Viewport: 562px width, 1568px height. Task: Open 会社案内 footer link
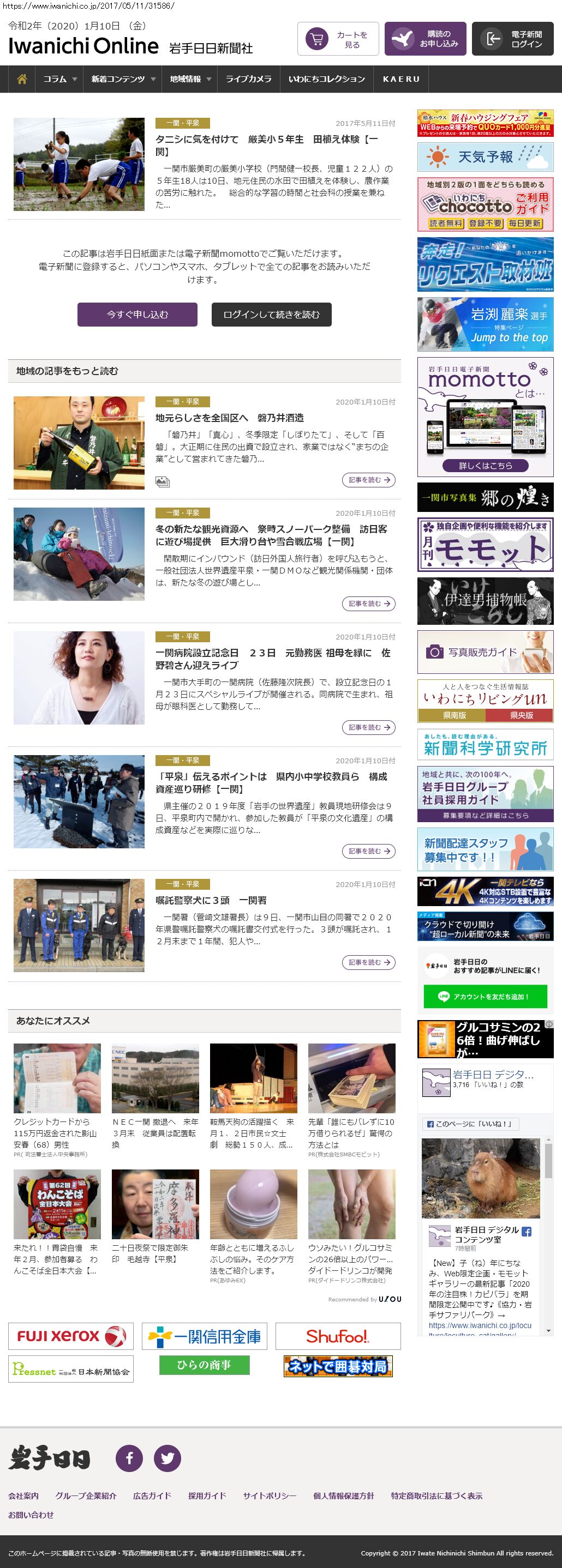pos(23,1495)
